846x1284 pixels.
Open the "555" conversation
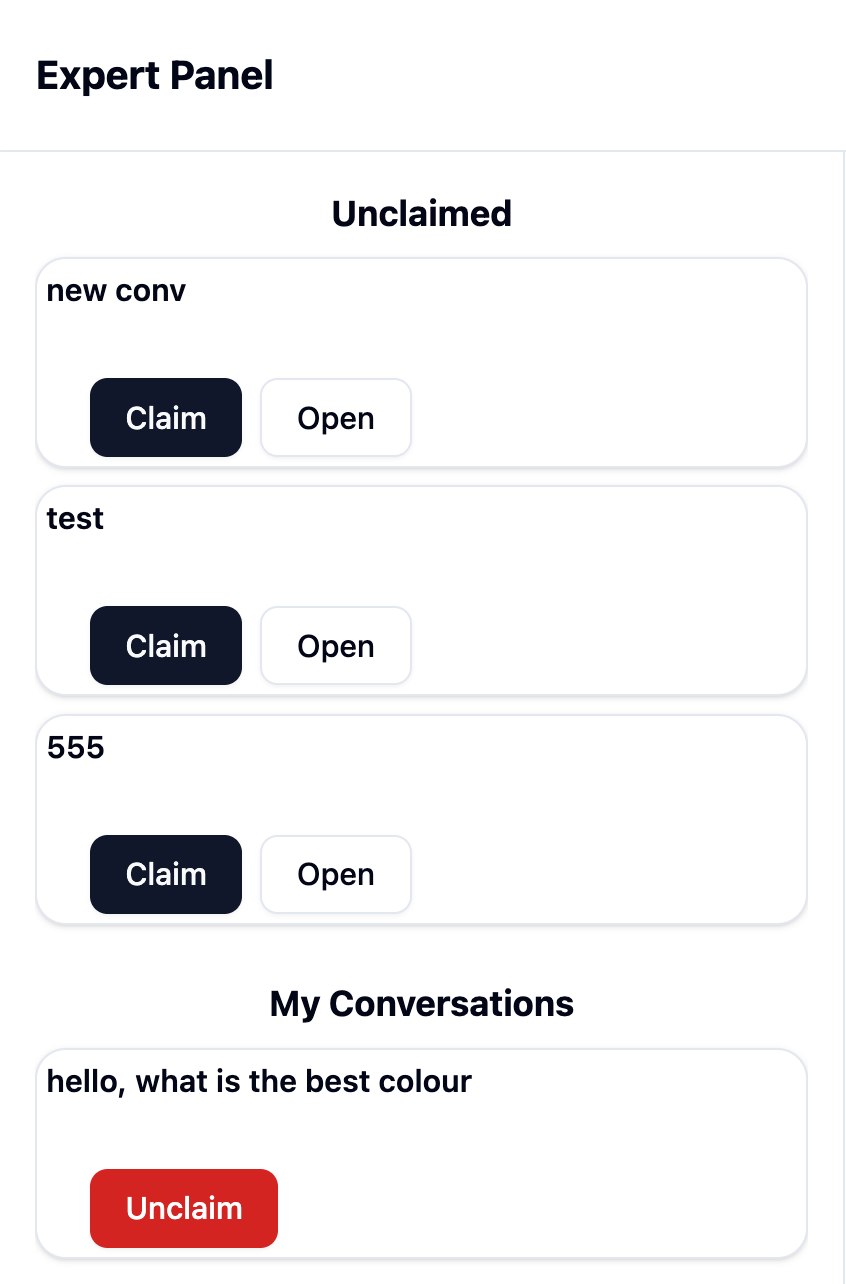[x=335, y=874]
